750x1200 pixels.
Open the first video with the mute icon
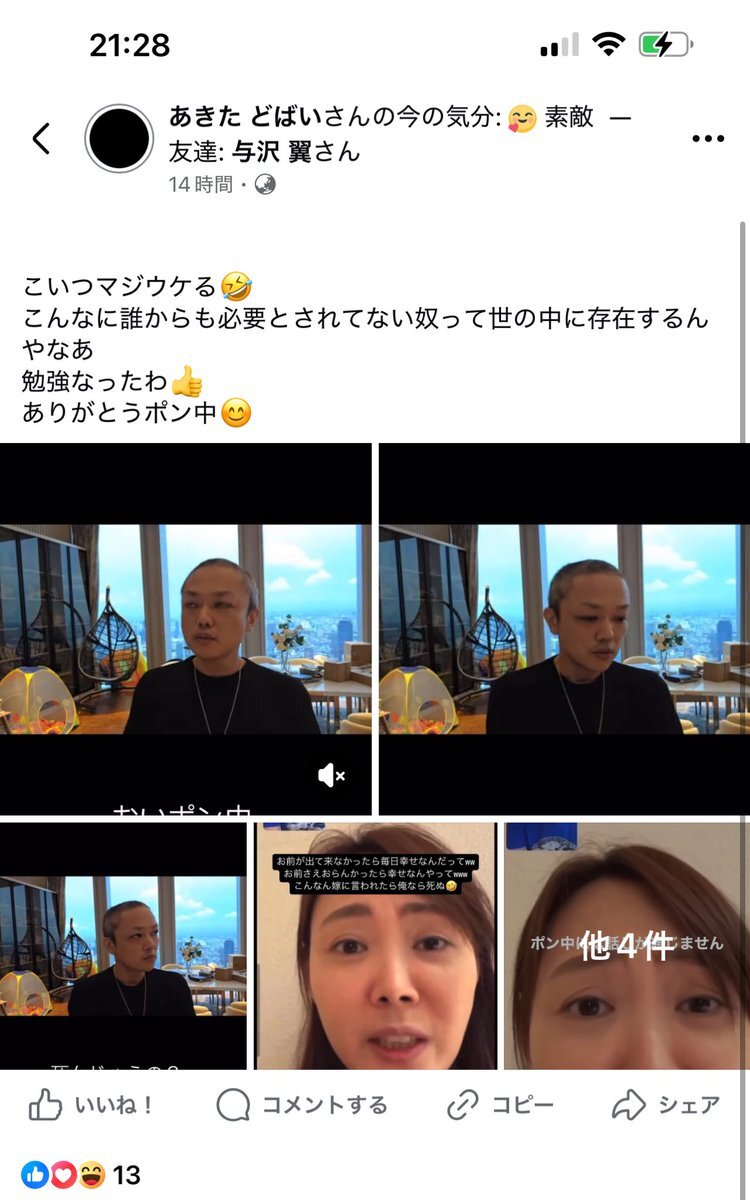pos(185,629)
